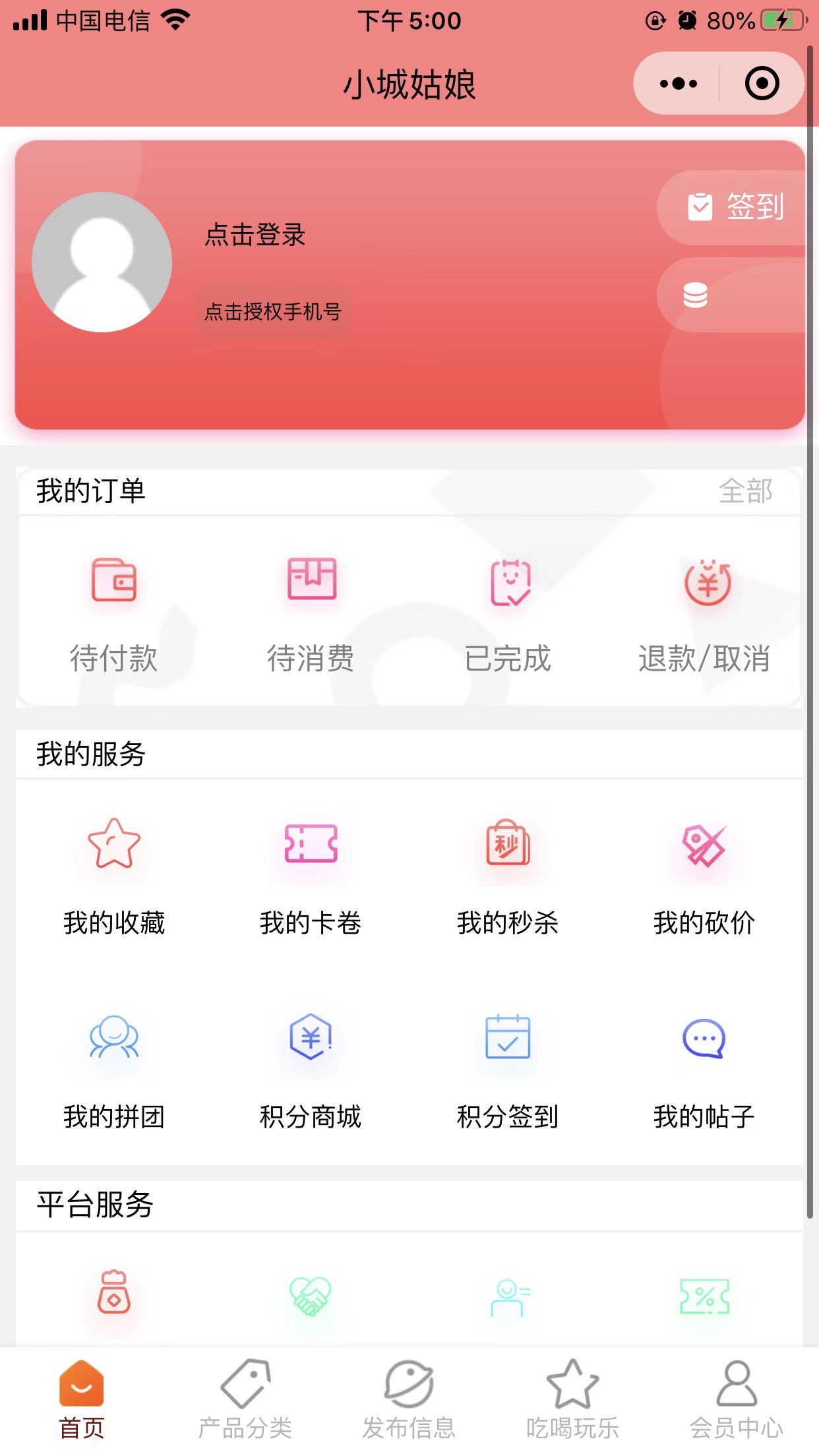The height and width of the screenshot is (1456, 819).
Task: Go to 我的秒杀 flash sales
Action: (x=508, y=873)
